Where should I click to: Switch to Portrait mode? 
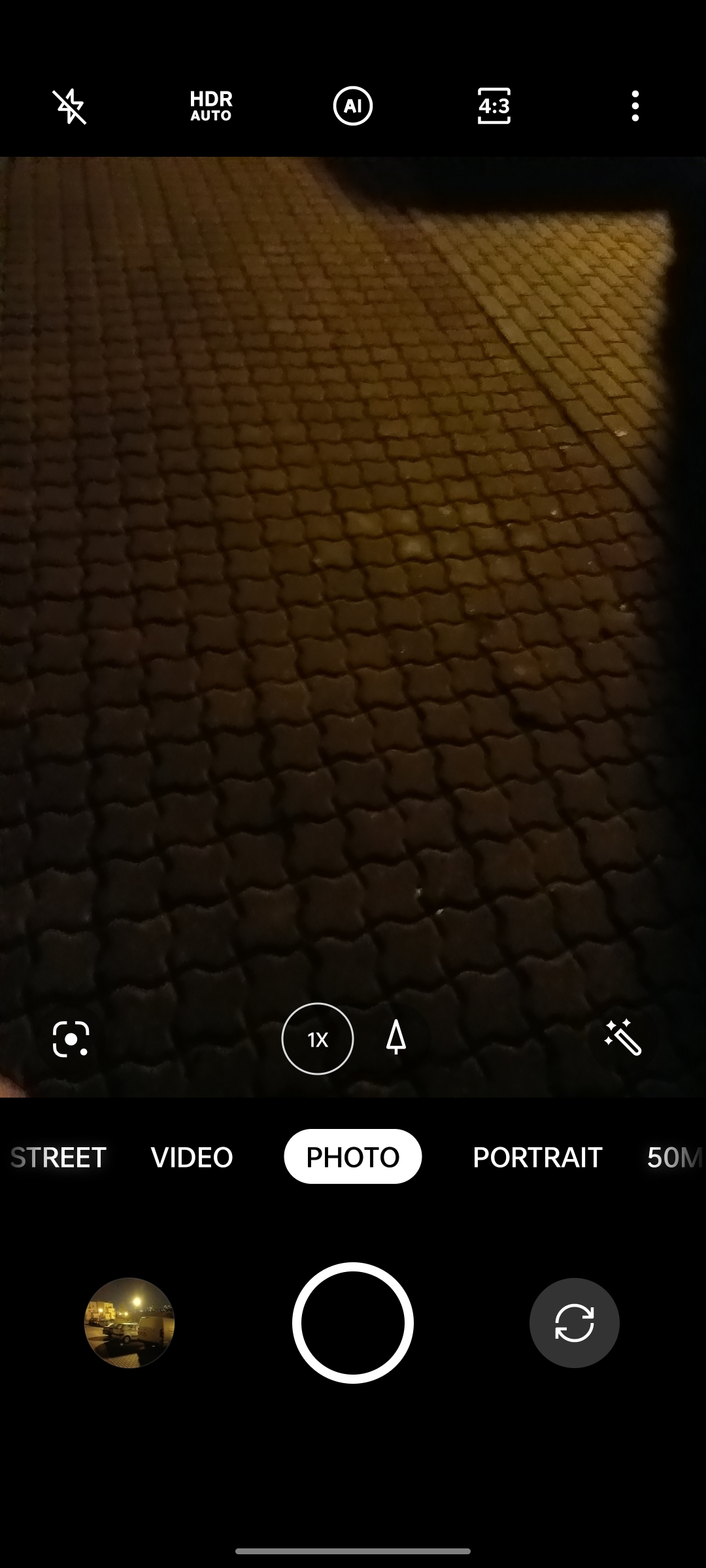tap(537, 1157)
